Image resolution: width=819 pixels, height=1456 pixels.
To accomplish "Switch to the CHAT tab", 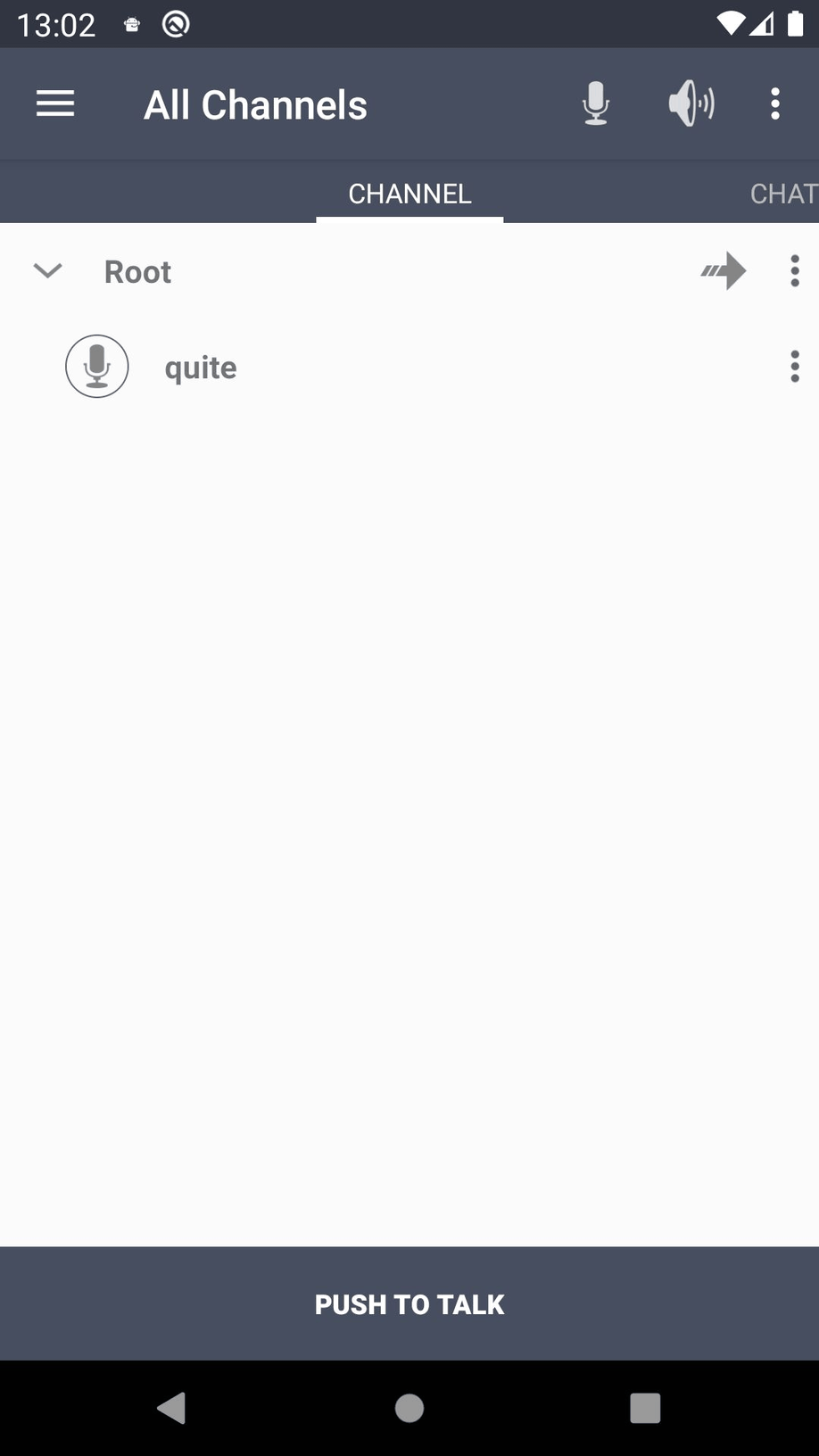I will [x=783, y=193].
